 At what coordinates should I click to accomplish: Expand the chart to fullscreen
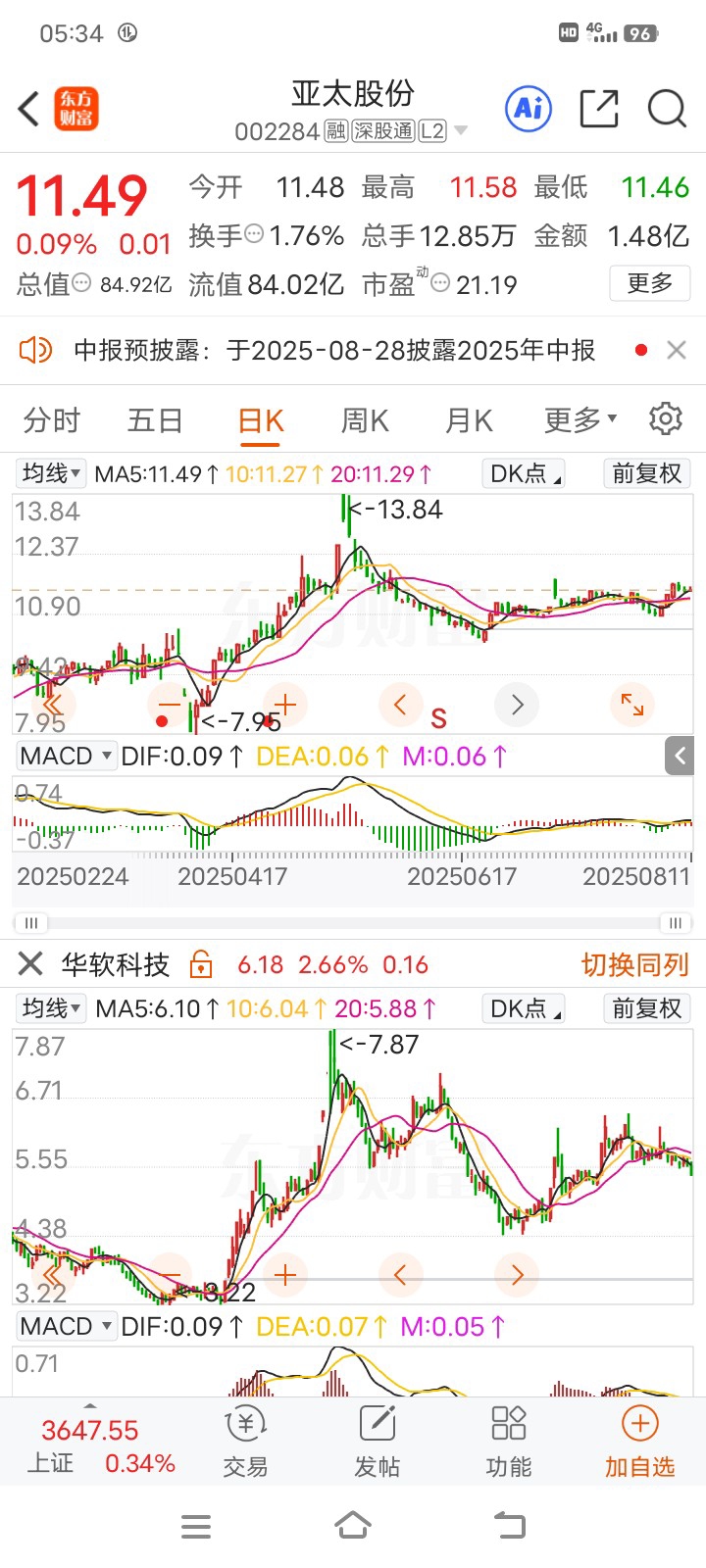(632, 705)
